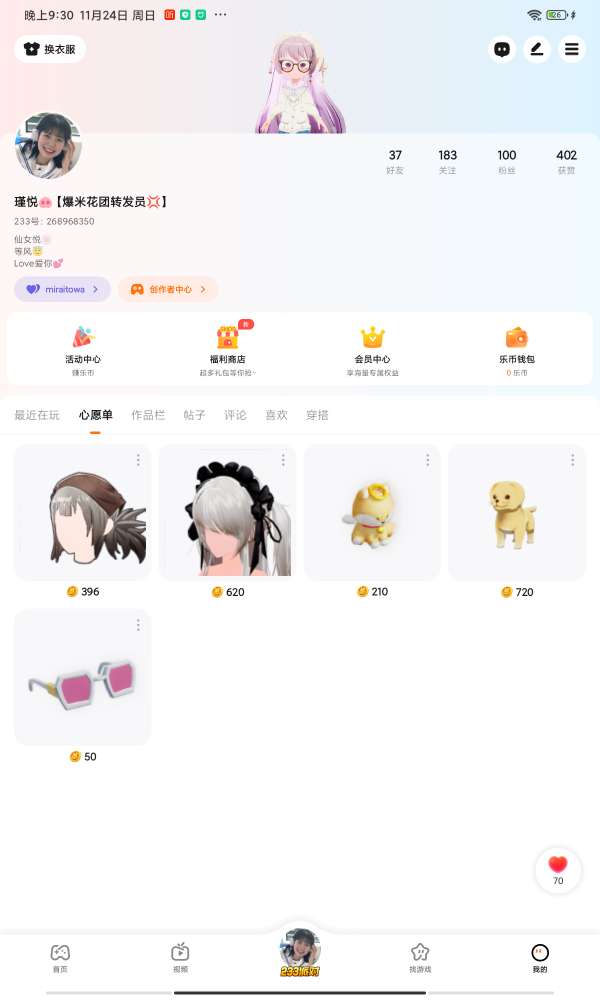Image resolution: width=600 pixels, height=1000 pixels.
Task: Open 会员中心 member center
Action: click(x=372, y=349)
